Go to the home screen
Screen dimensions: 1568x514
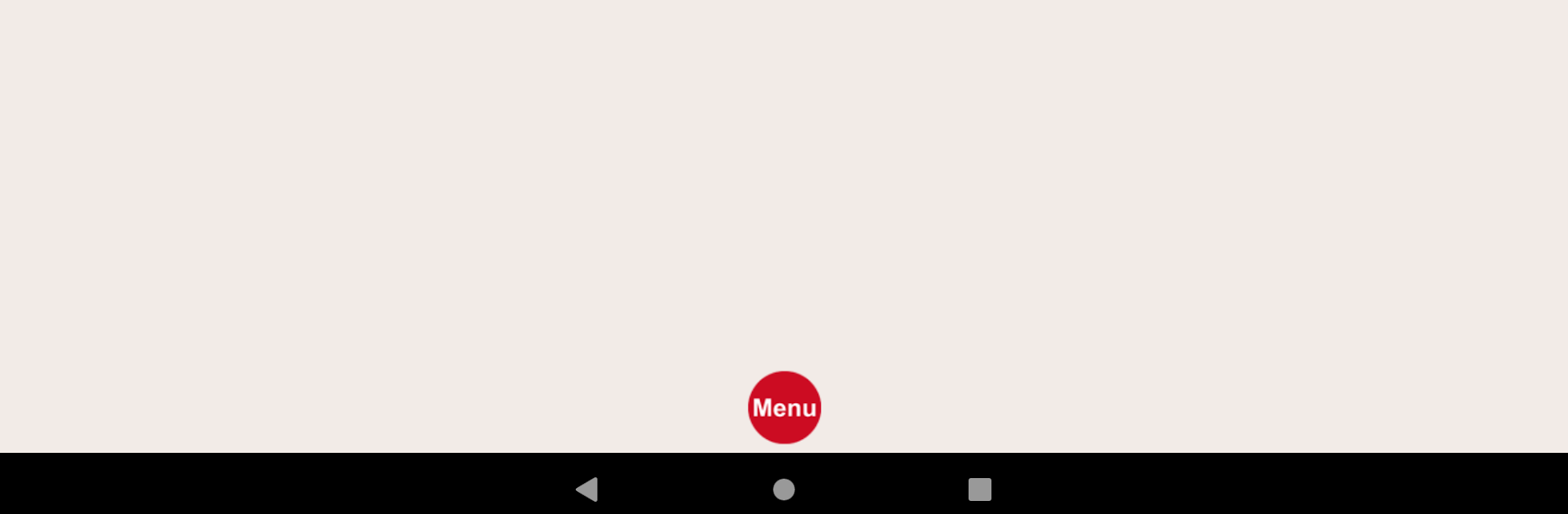784,490
